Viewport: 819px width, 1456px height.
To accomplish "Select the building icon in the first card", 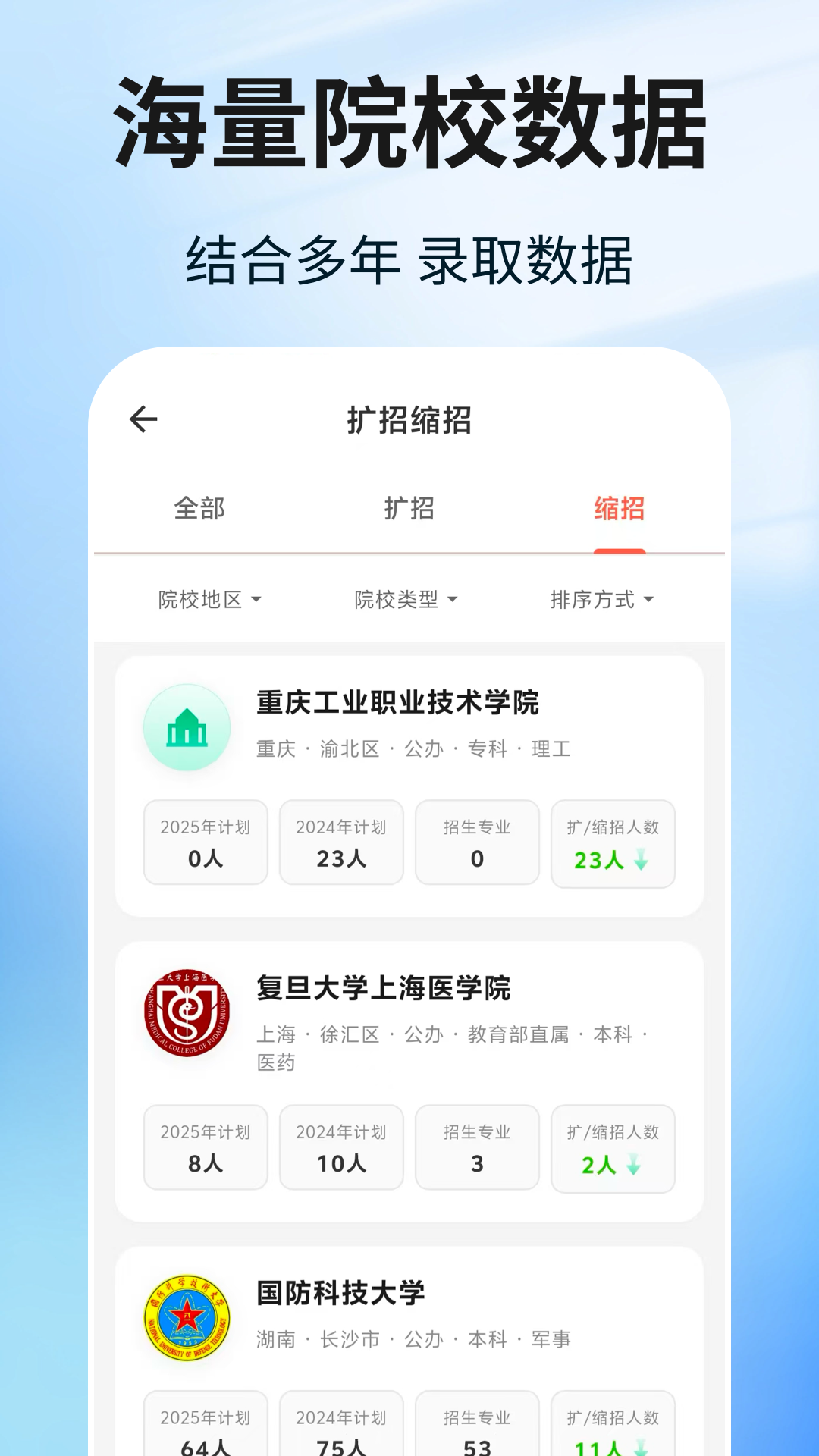I will 187,726.
